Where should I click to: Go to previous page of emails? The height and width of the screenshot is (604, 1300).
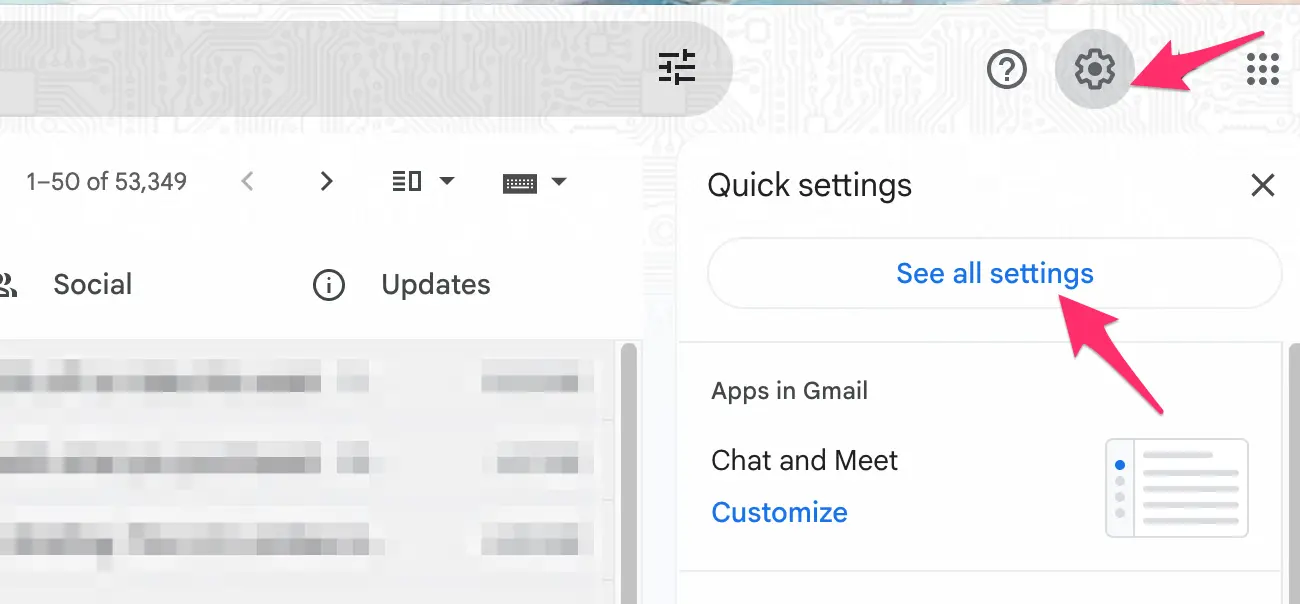pyautogui.click(x=248, y=181)
